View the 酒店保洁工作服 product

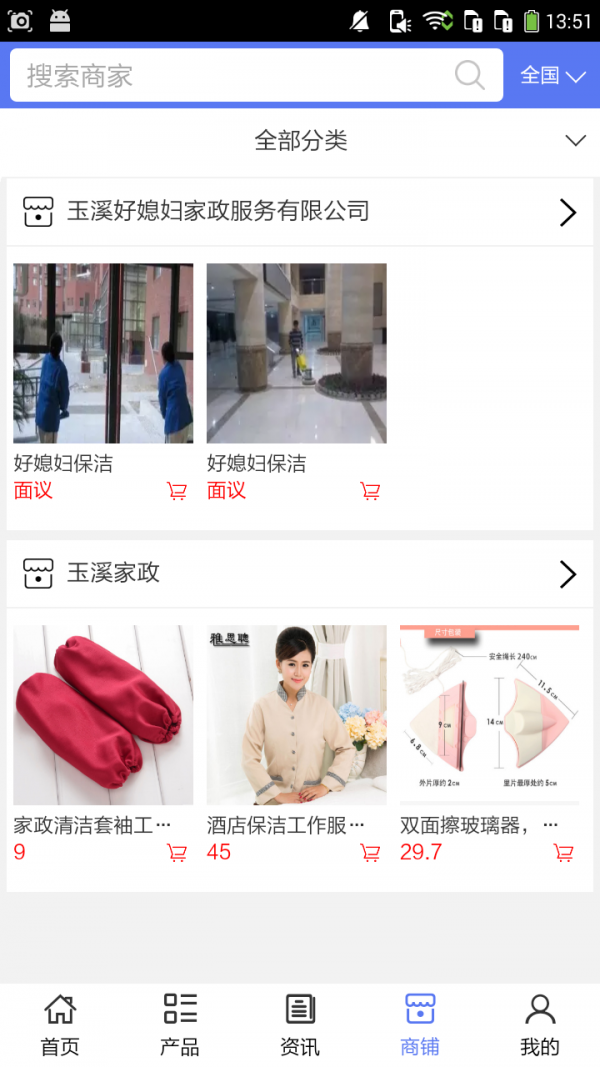tap(296, 715)
